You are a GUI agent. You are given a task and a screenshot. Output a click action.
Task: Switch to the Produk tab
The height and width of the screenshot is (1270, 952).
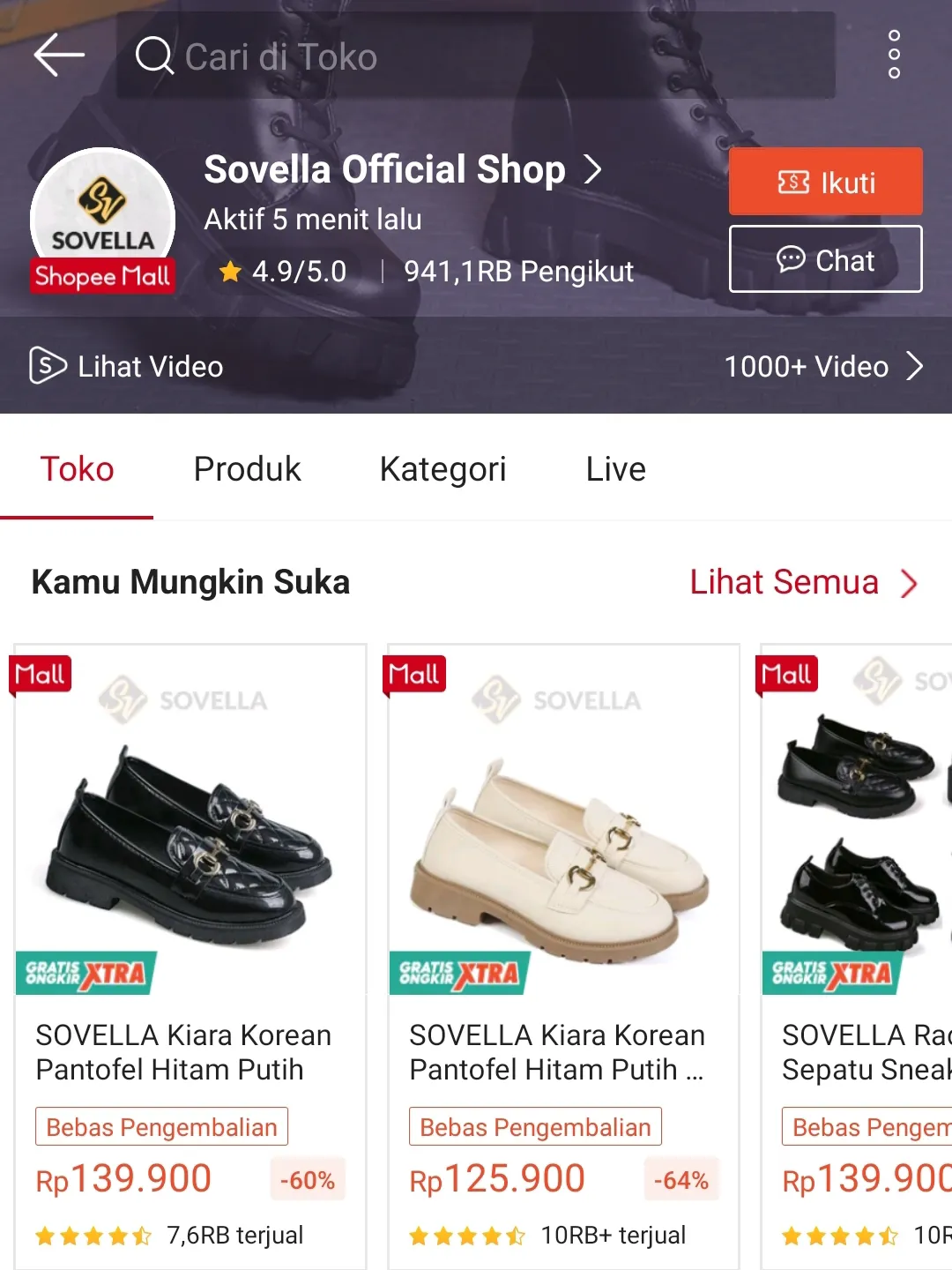247,469
